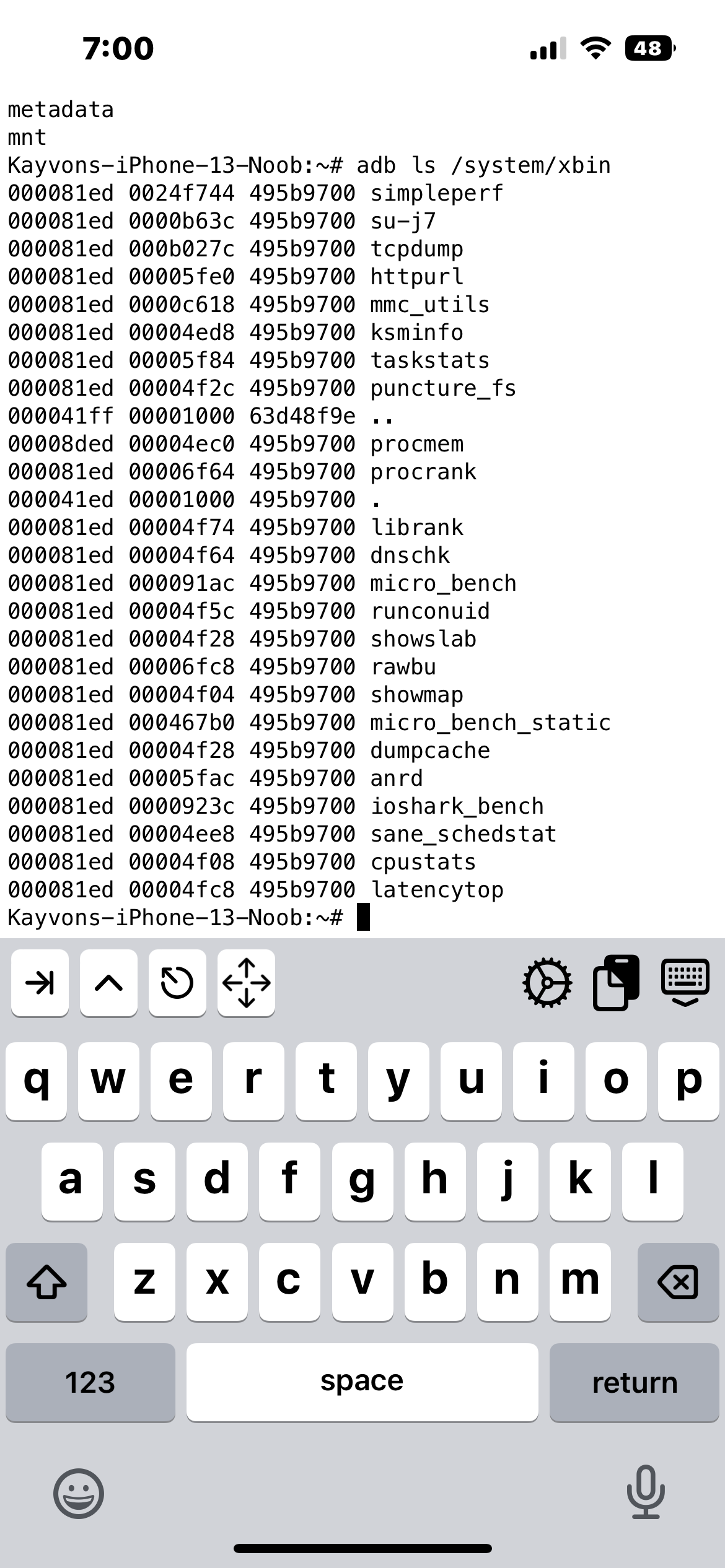Tap the space bar
The width and height of the screenshot is (725, 1568).
click(362, 1382)
